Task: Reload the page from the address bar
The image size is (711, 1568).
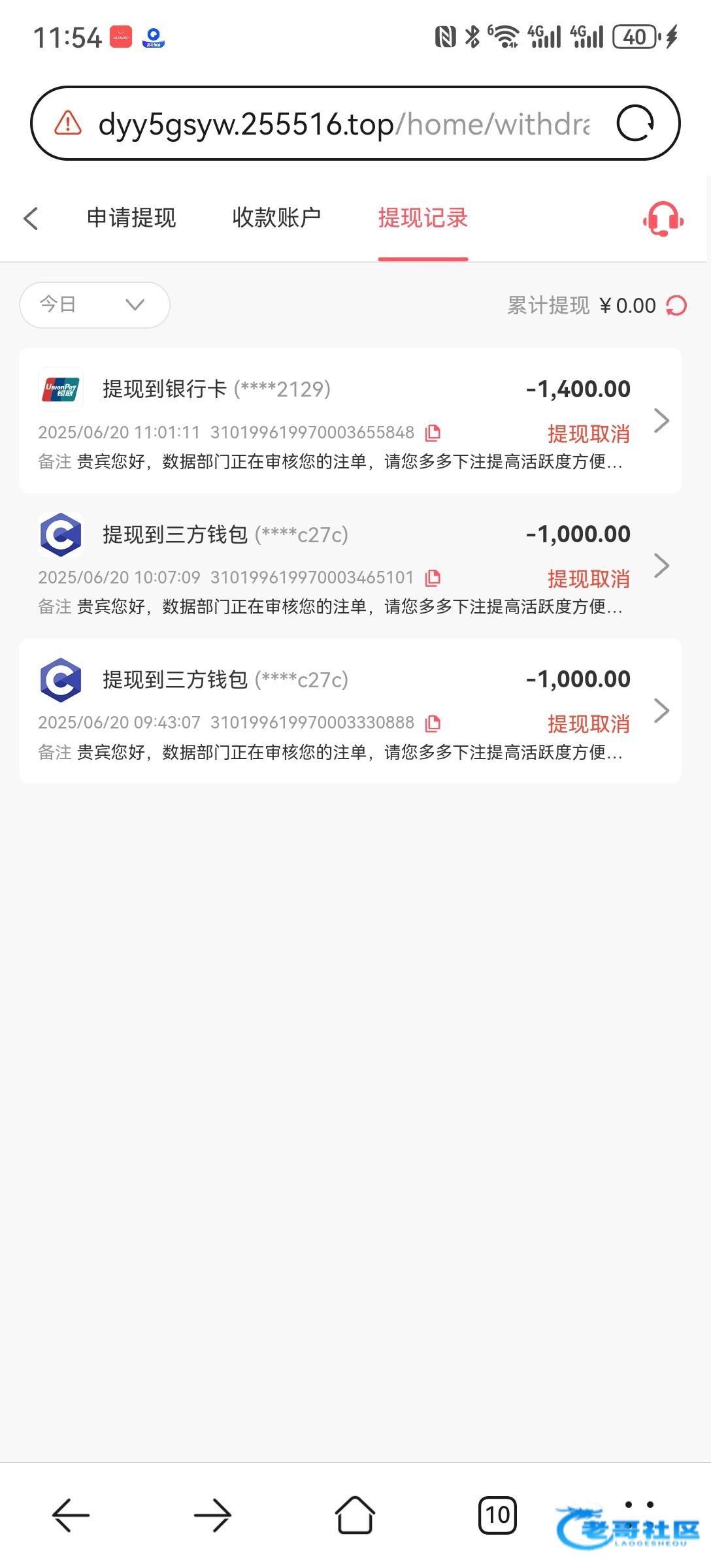Action: [x=635, y=123]
